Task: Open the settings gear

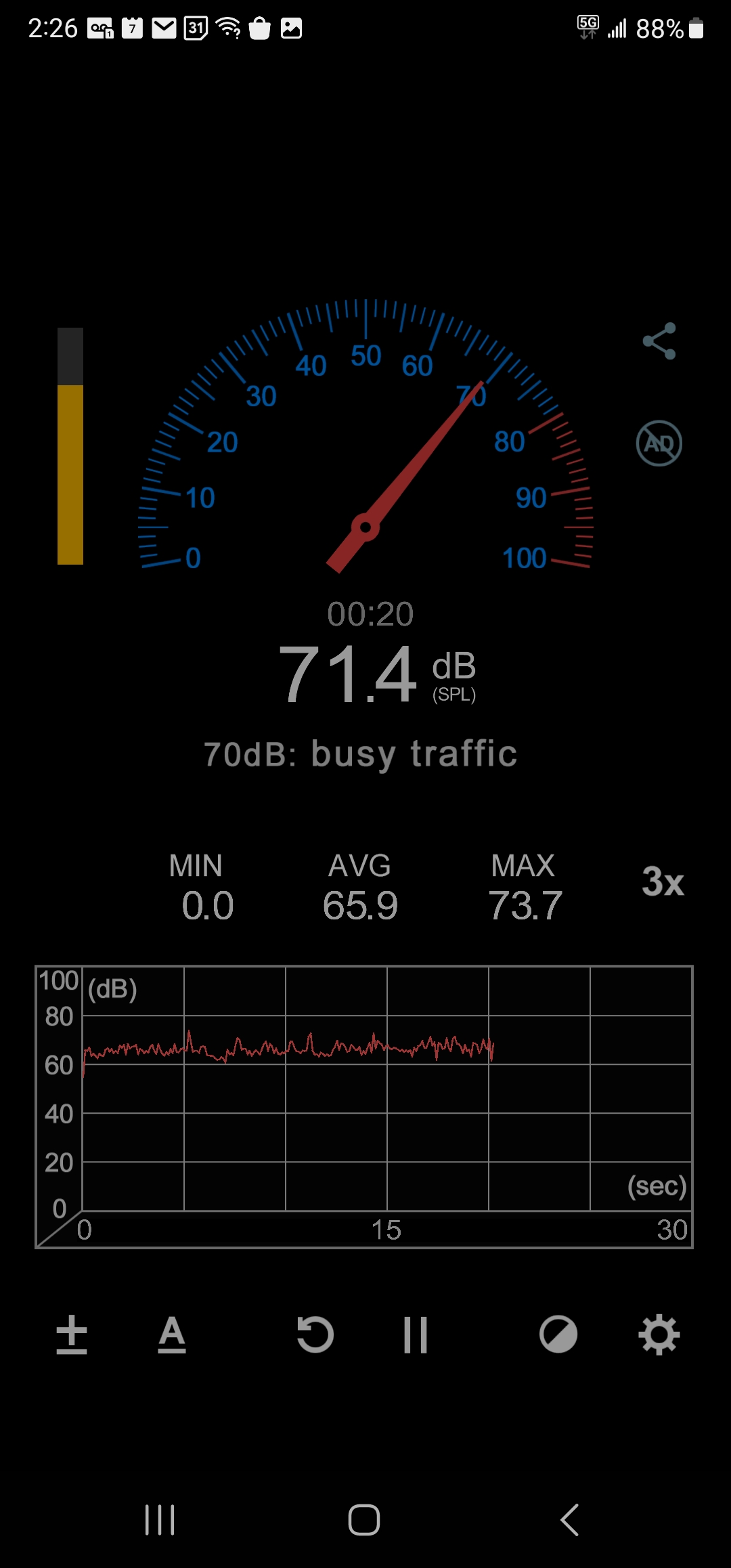Action: [659, 1334]
